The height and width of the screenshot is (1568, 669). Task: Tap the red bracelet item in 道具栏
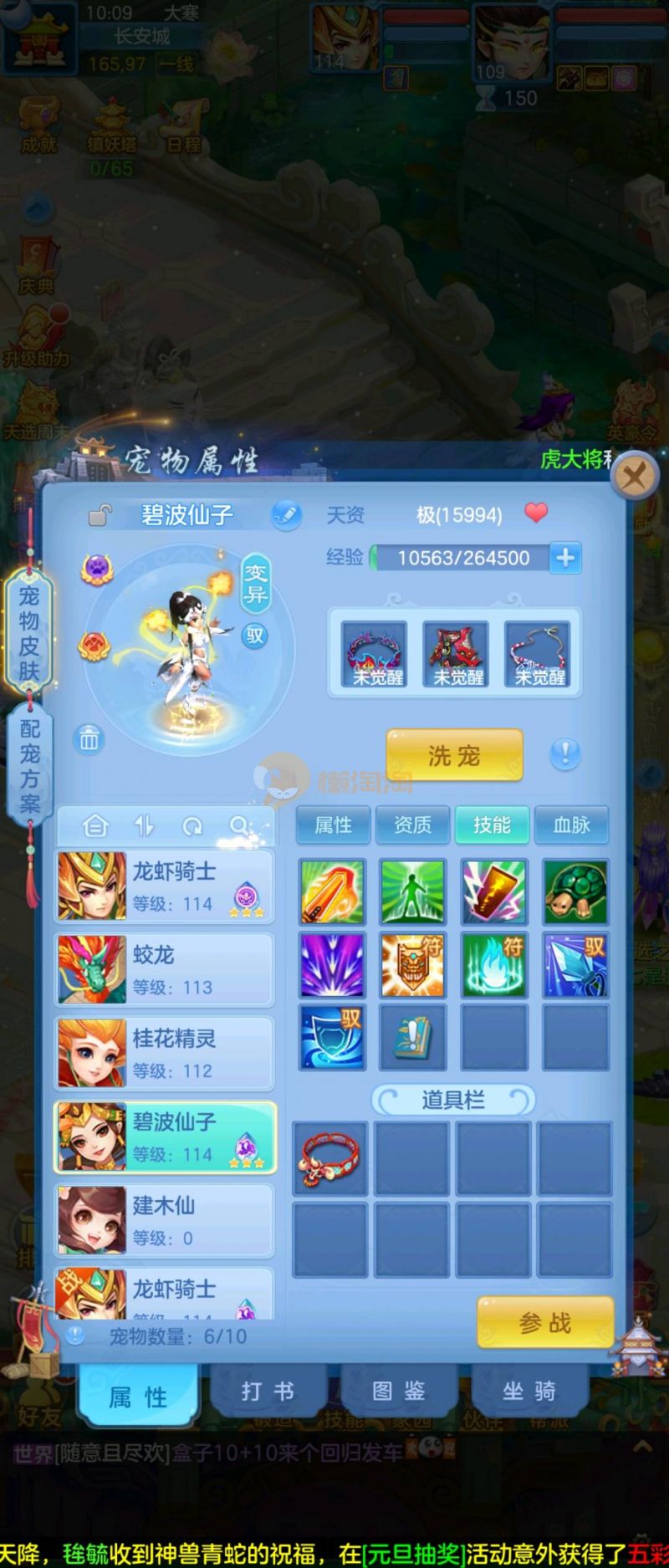pos(330,1158)
